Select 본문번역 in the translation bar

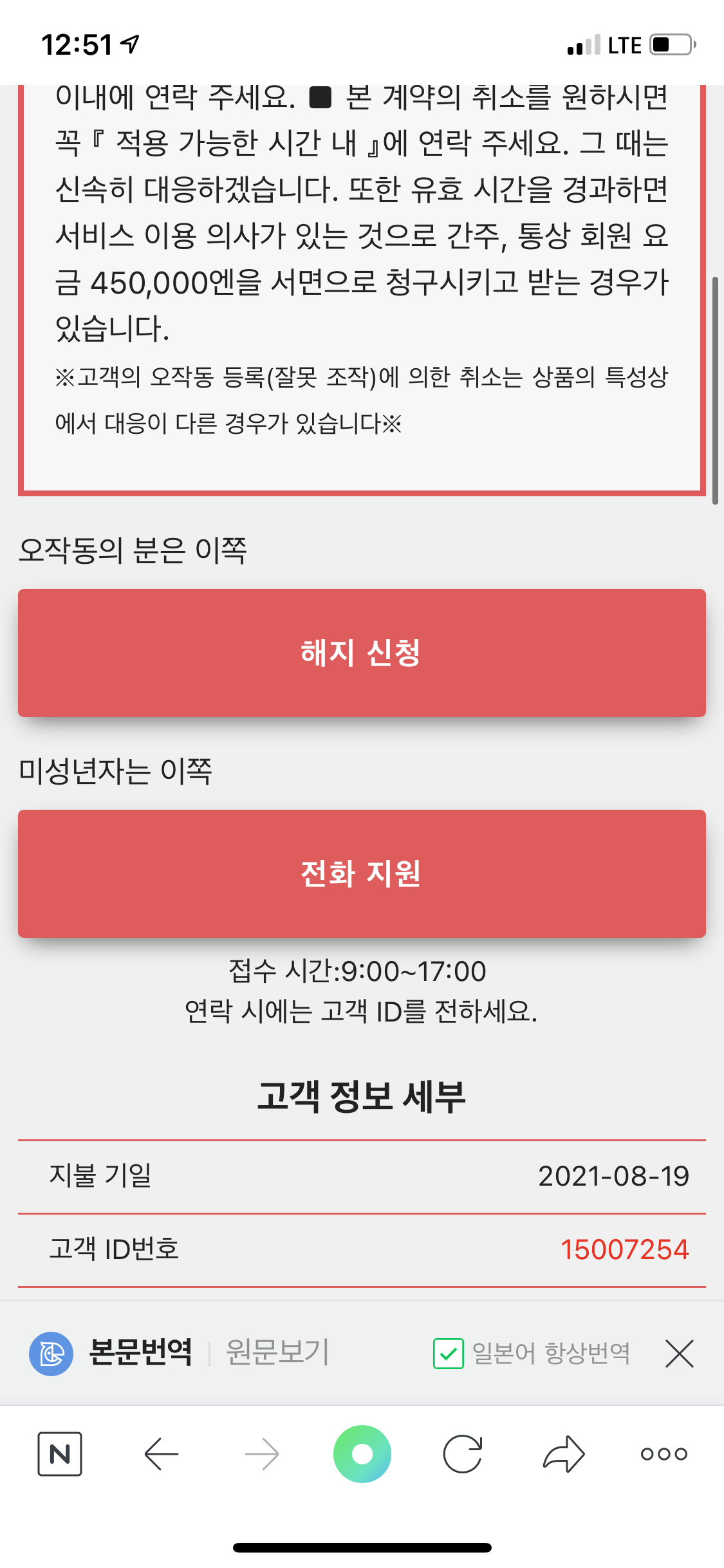(x=140, y=1352)
